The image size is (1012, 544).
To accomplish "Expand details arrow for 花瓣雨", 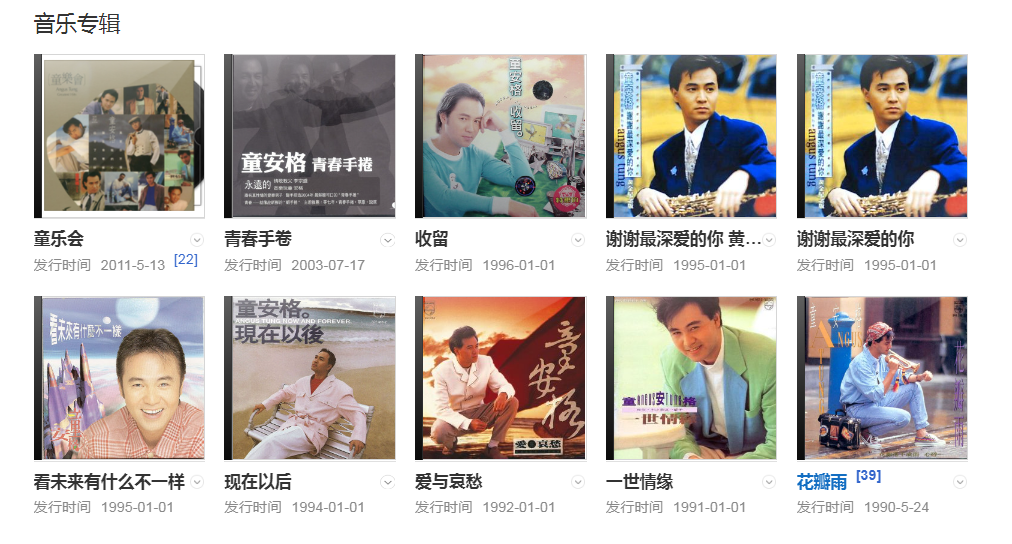I will point(960,482).
